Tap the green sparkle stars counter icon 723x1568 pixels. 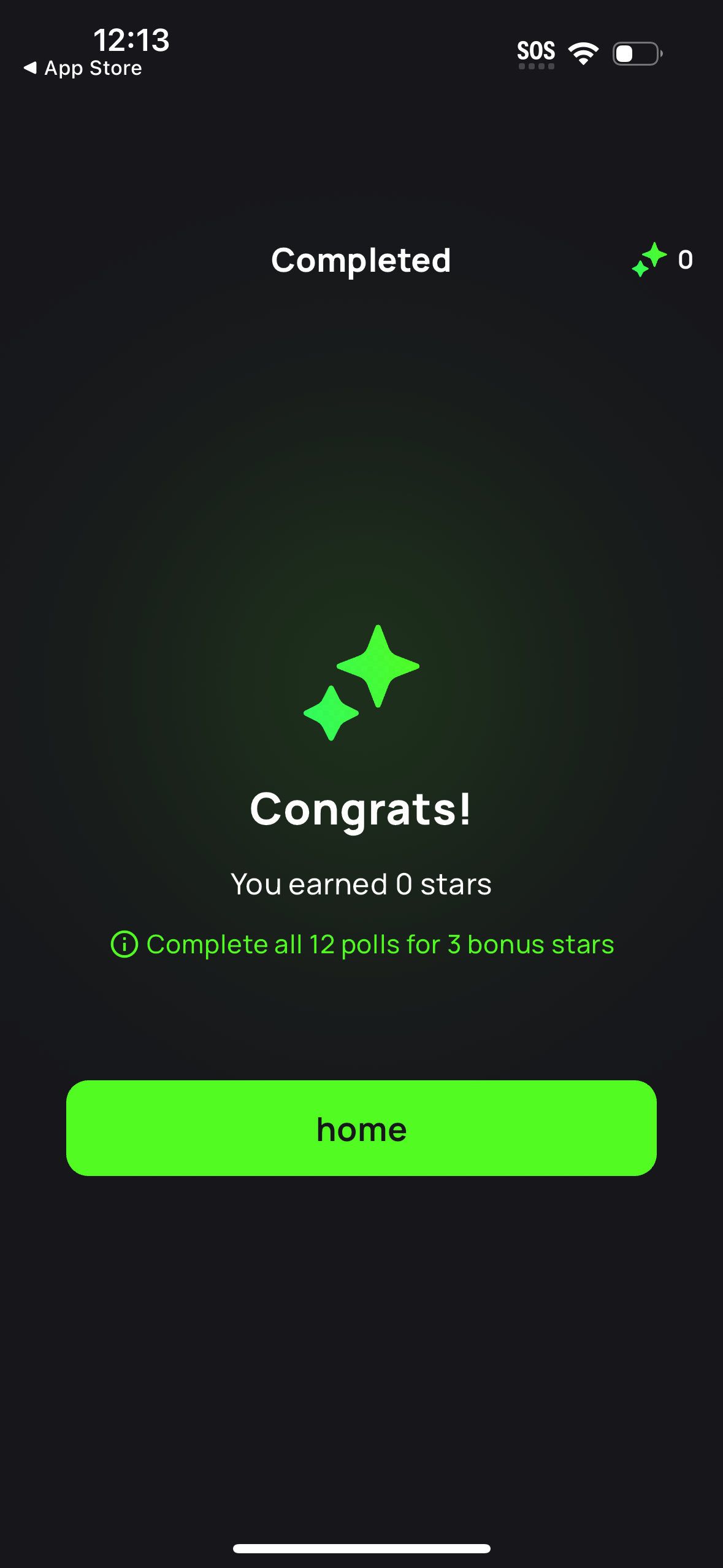[649, 260]
